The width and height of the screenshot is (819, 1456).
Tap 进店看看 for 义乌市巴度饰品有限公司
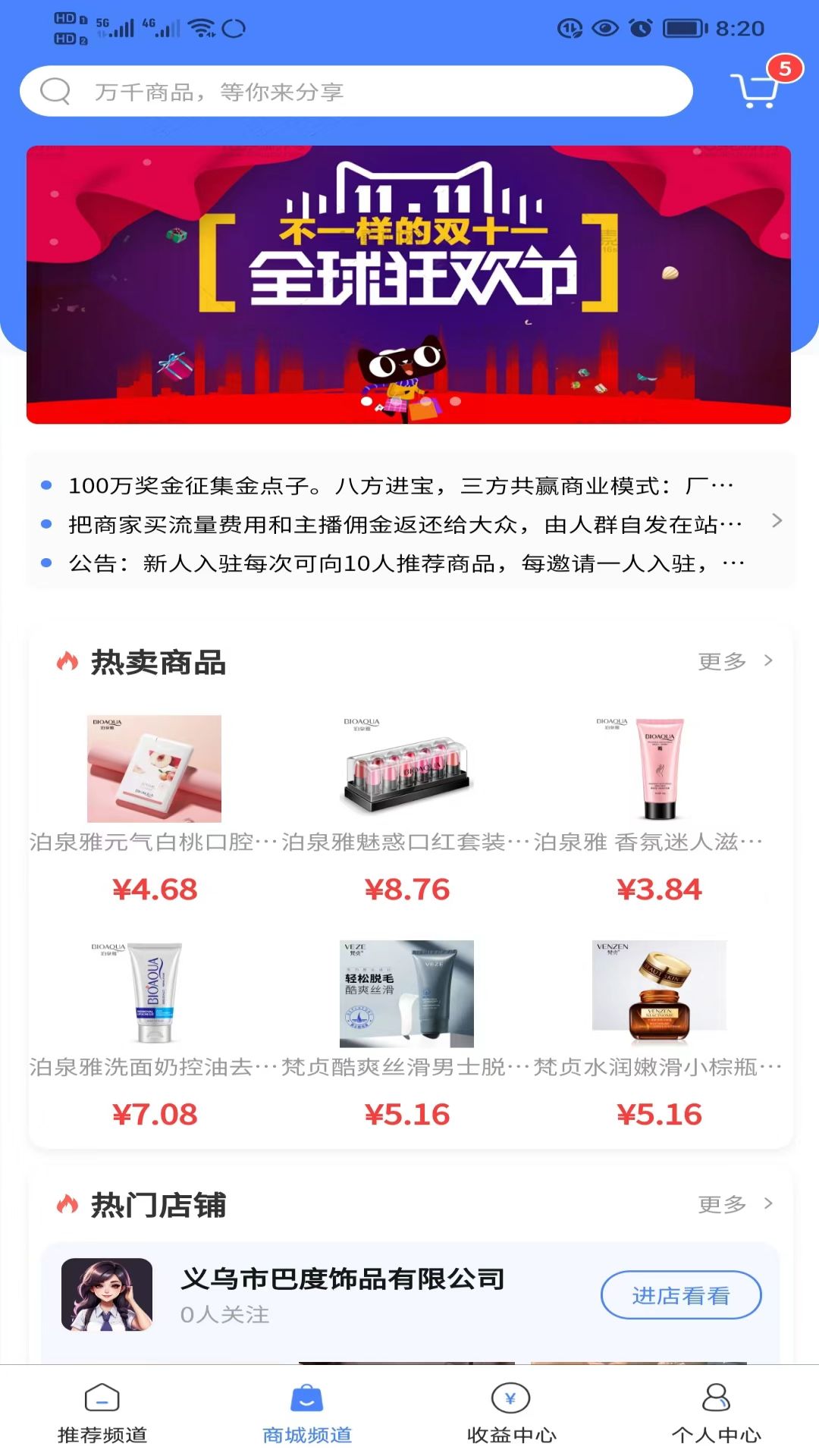pyautogui.click(x=680, y=1295)
